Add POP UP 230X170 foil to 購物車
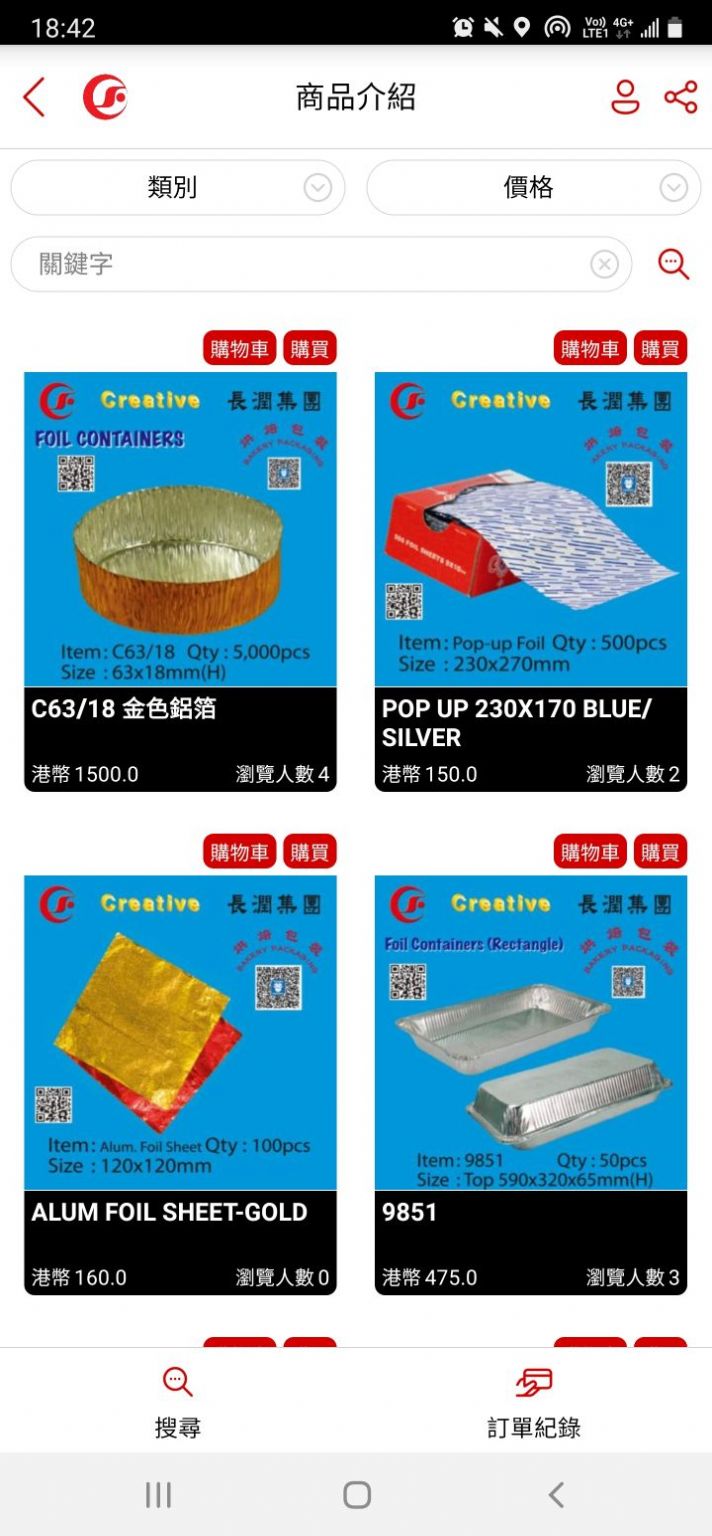The height and width of the screenshot is (1536, 712). coord(590,348)
